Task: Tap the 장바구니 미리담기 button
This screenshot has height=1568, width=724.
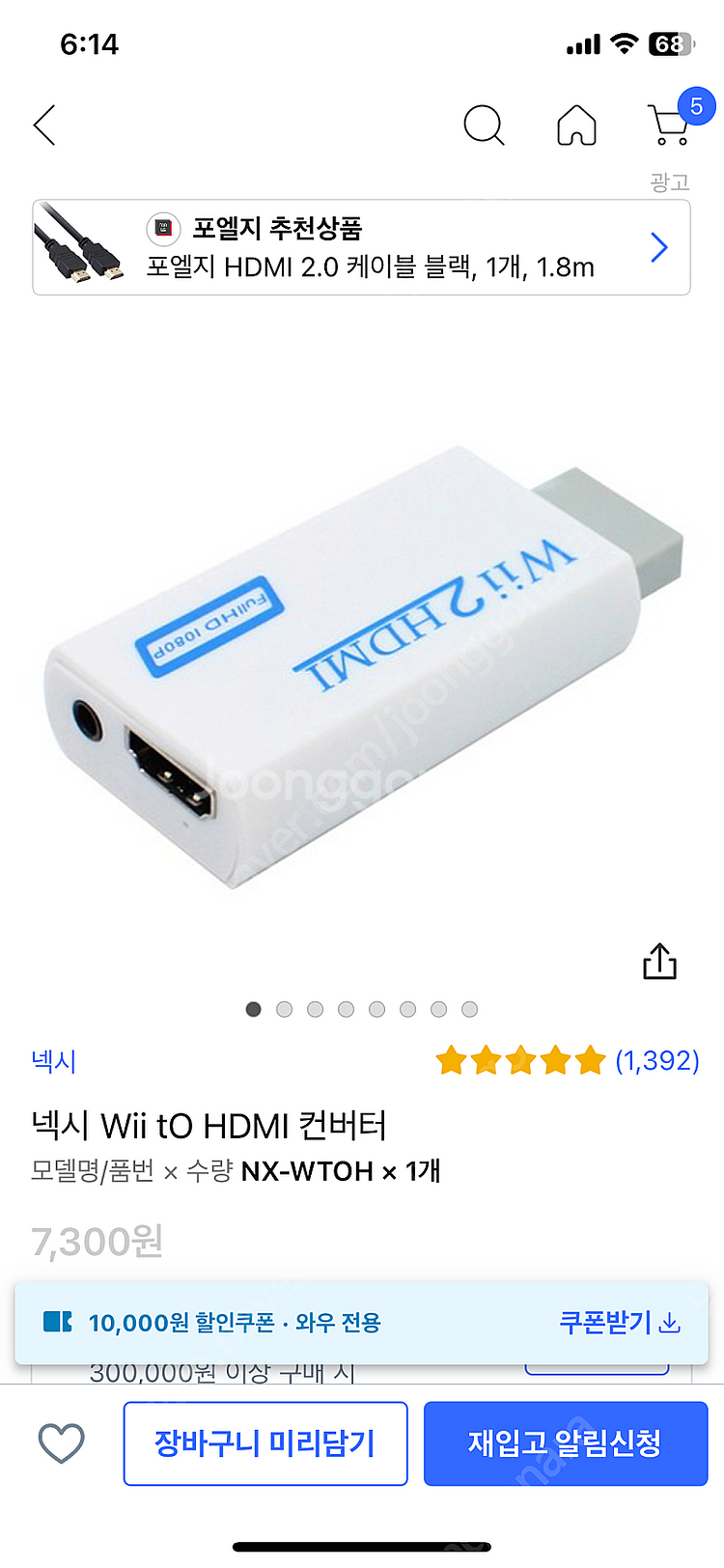Action: (265, 1443)
